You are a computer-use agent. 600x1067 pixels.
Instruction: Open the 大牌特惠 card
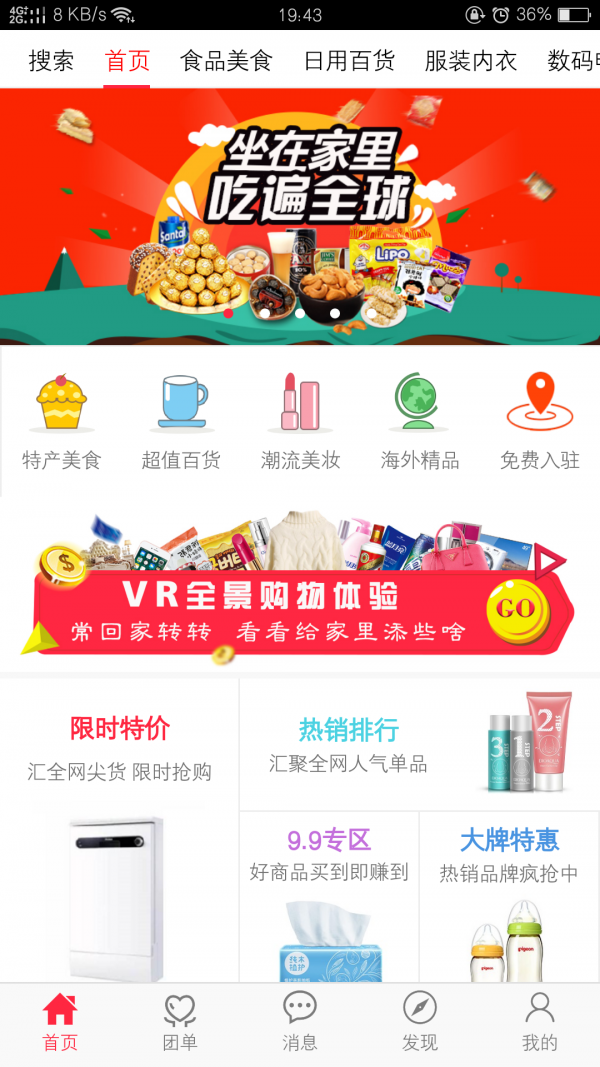[x=509, y=895]
